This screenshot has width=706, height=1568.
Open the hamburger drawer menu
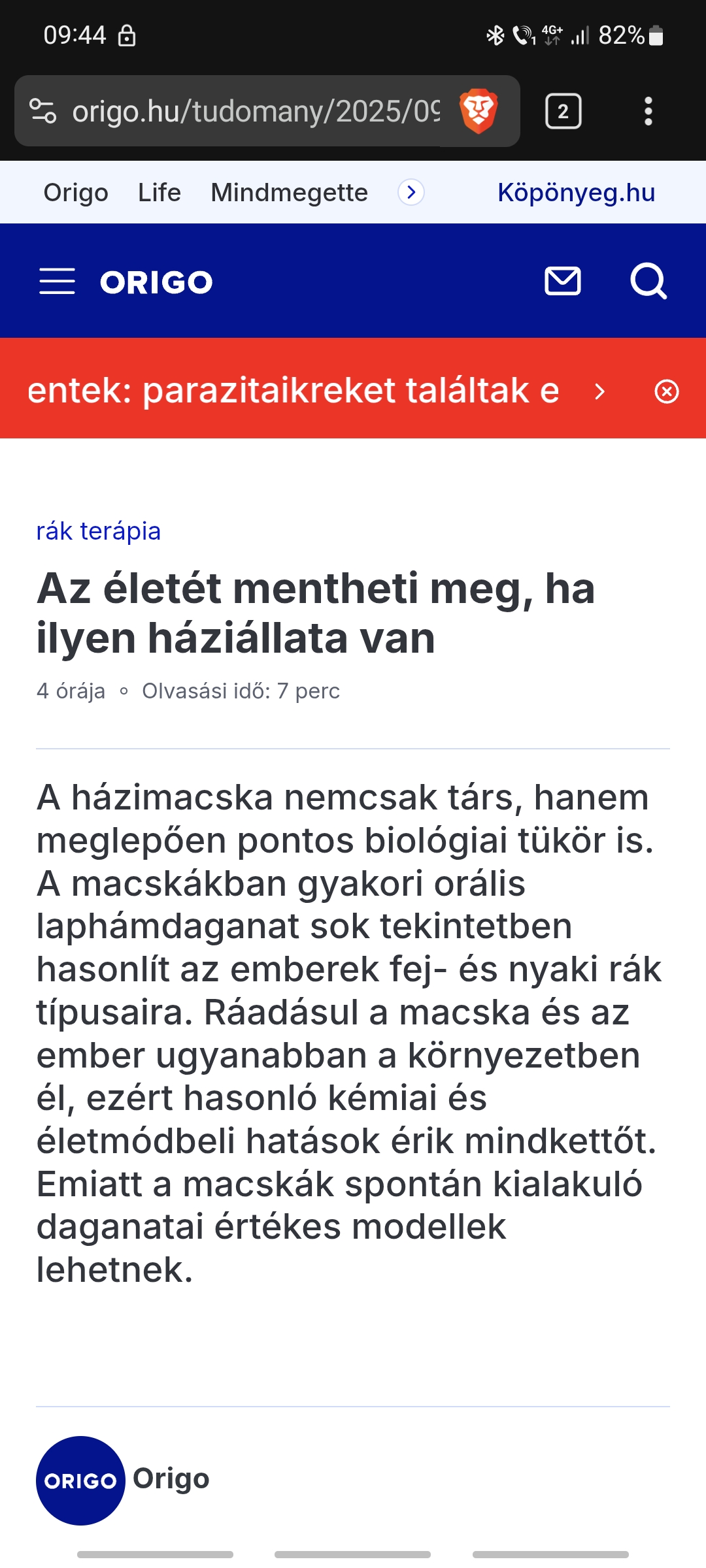(x=57, y=282)
